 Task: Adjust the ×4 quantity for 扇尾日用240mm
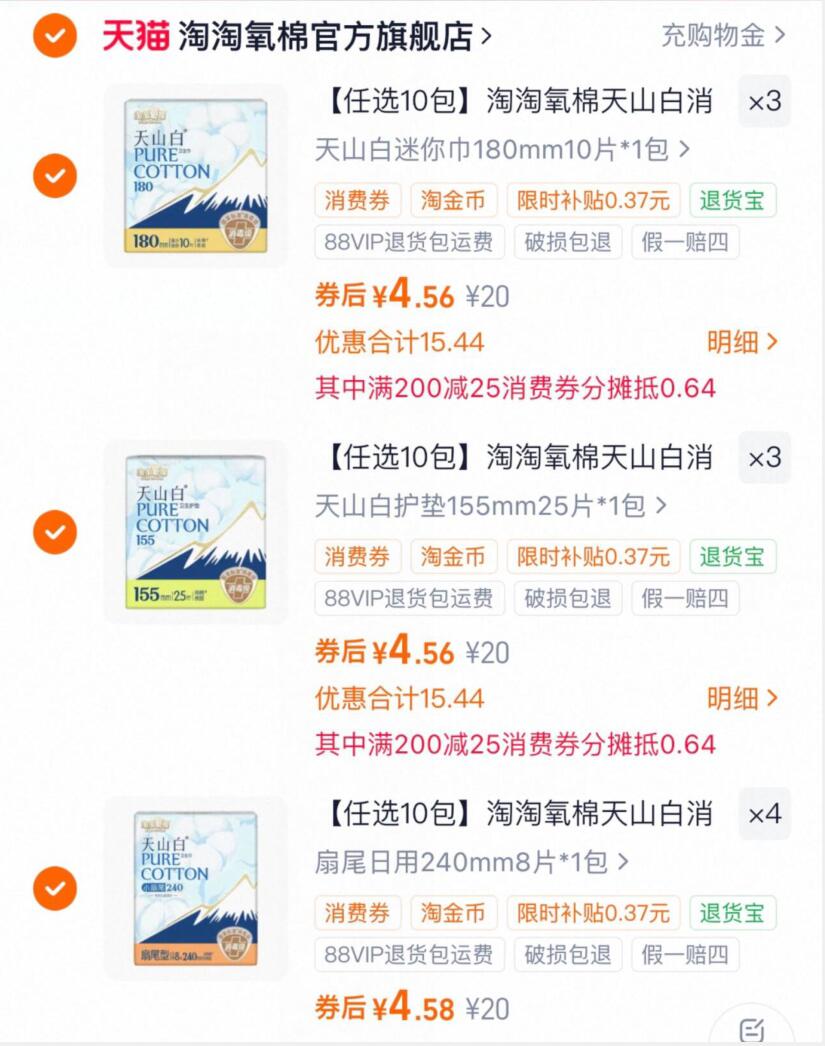coord(764,814)
